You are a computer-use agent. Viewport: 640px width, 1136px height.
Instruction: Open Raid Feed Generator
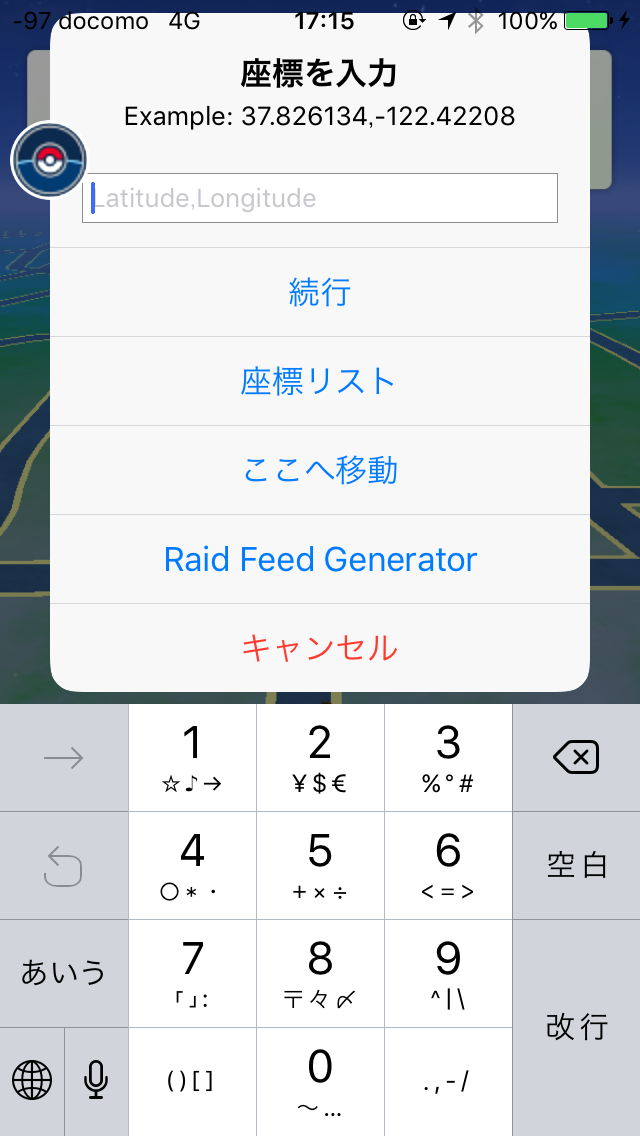320,559
